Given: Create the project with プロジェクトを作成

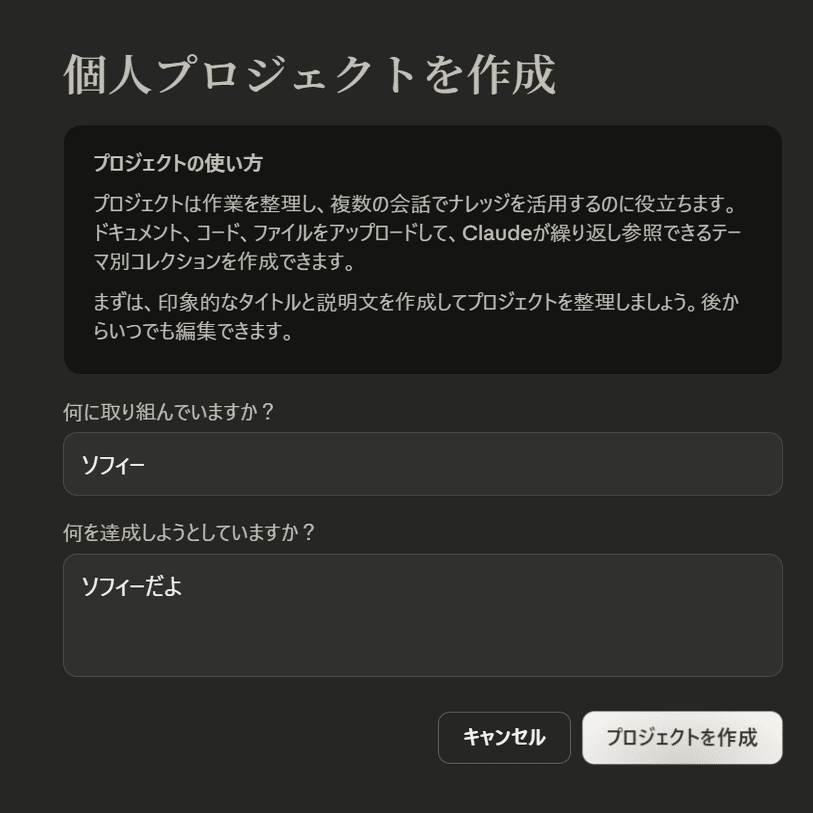Looking at the screenshot, I should tap(682, 738).
